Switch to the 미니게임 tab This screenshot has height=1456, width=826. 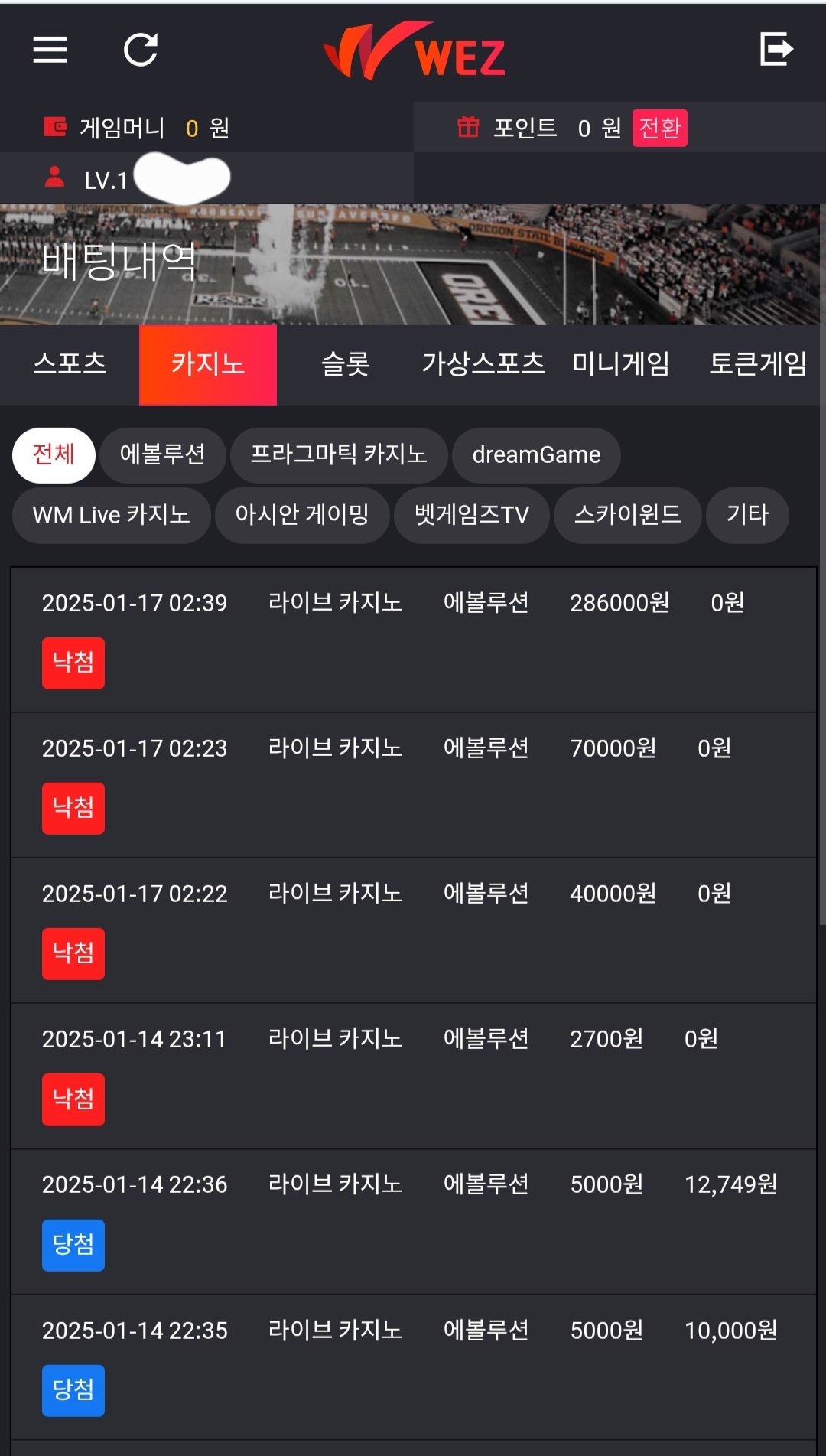(x=621, y=364)
